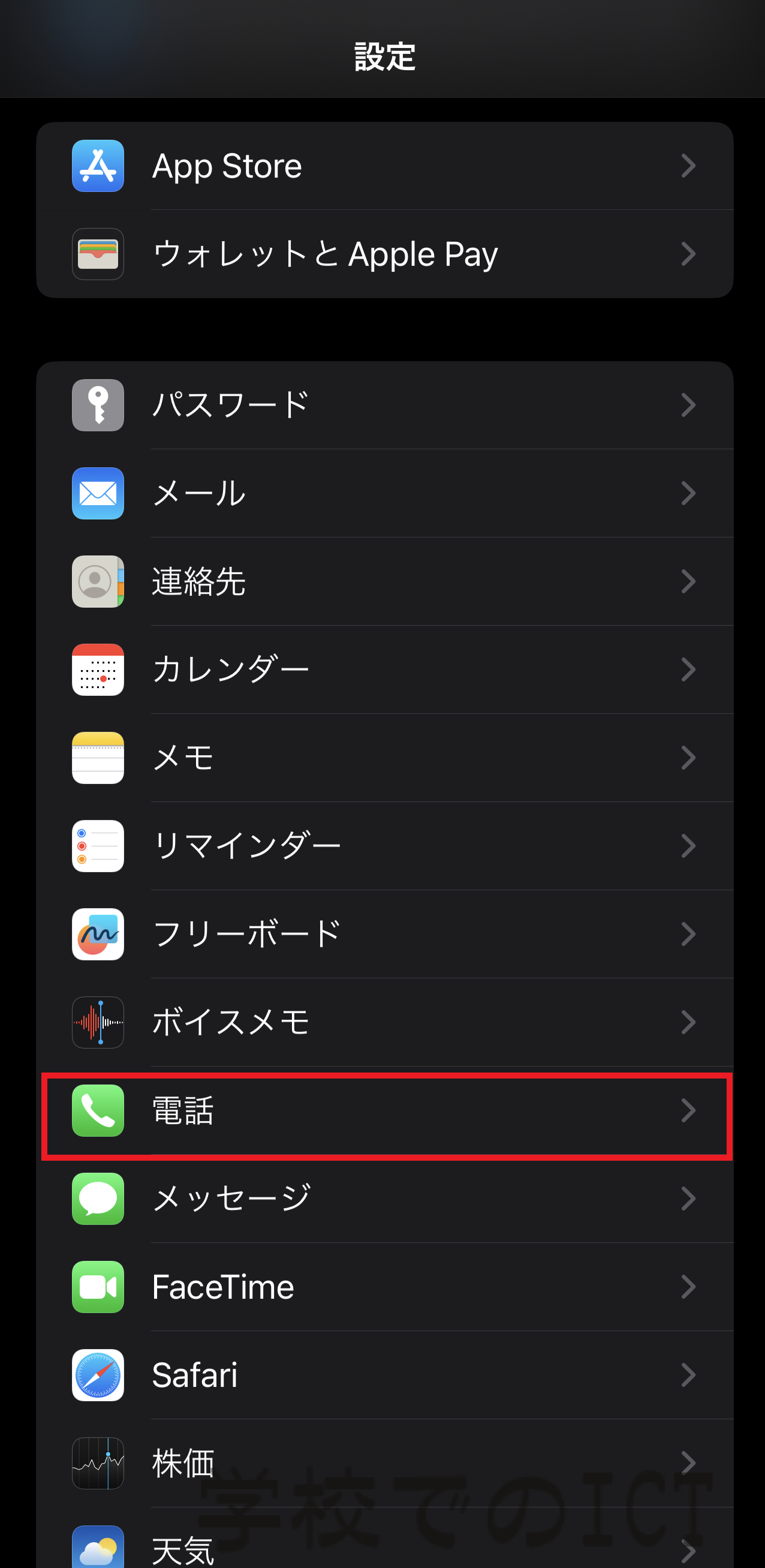Open 連絡先 settings
Viewport: 765px width, 1568px height.
tap(385, 581)
